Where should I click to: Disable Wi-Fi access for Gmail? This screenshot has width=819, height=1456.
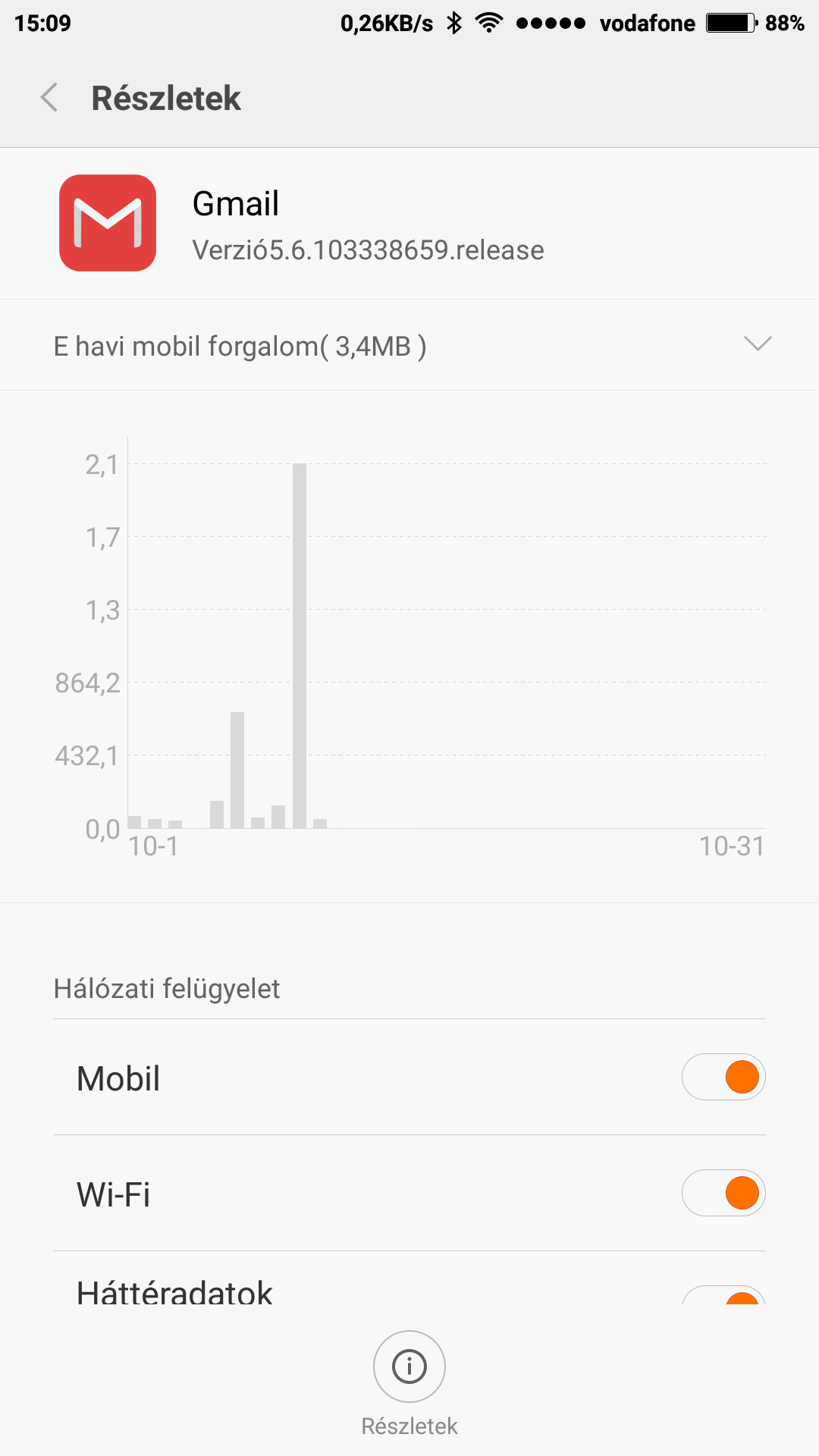point(723,1193)
